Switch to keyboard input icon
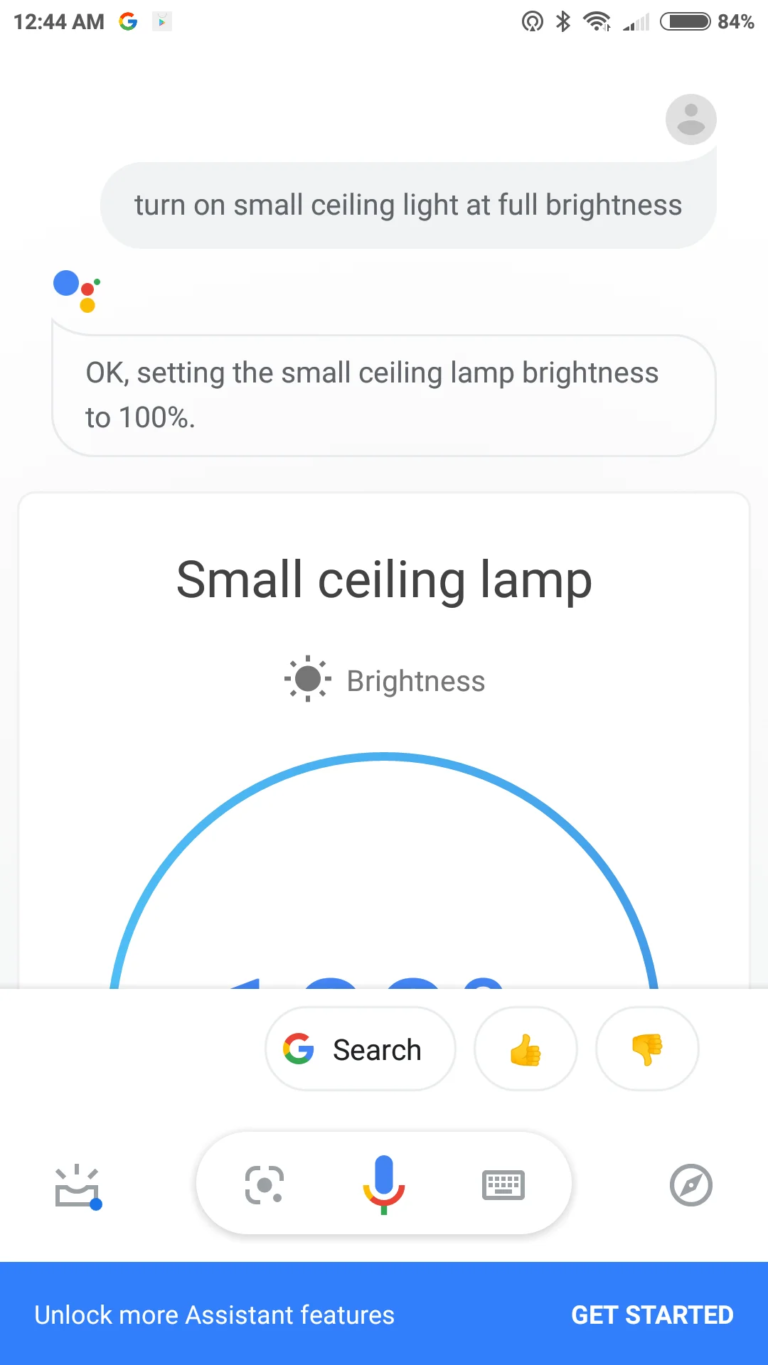 (x=502, y=1184)
